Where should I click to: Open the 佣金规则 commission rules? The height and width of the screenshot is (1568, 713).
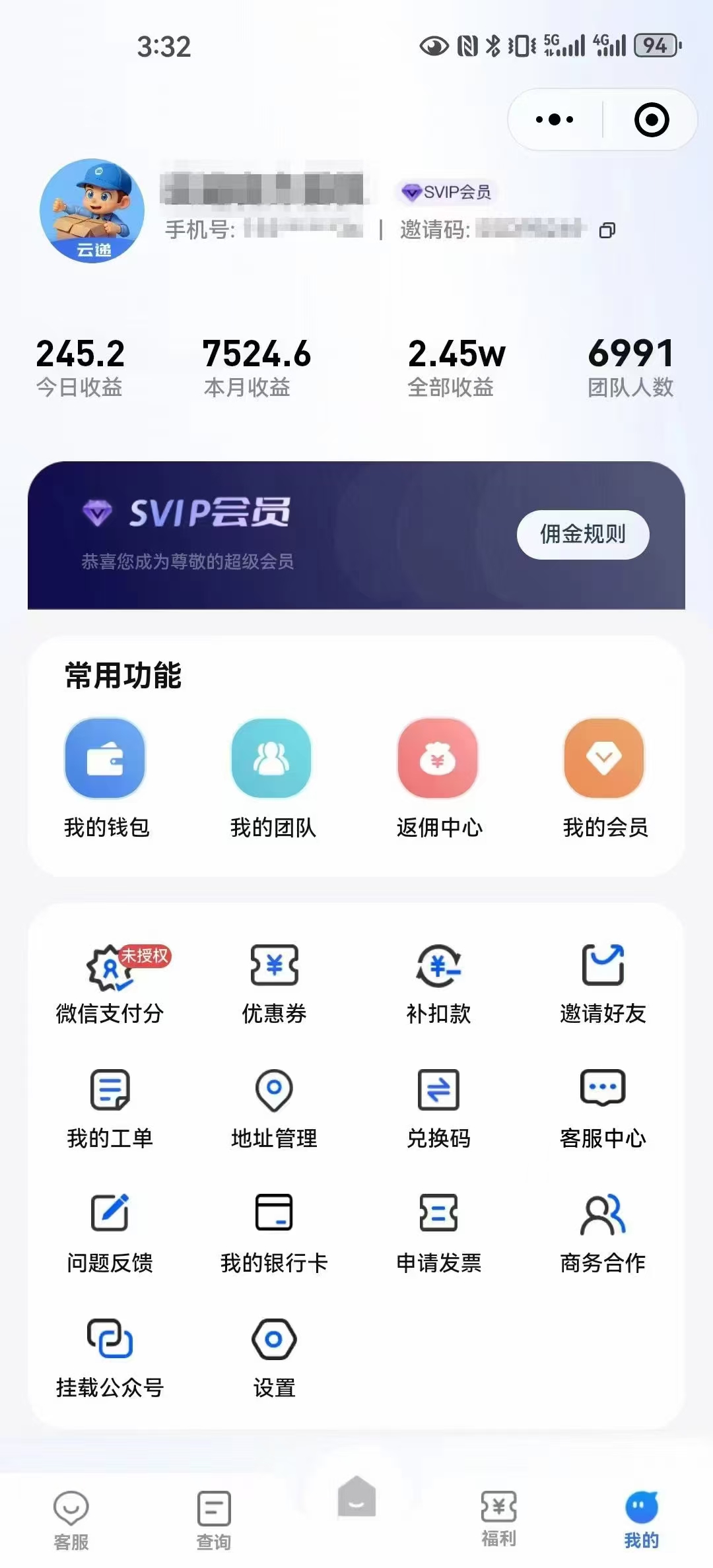(582, 535)
